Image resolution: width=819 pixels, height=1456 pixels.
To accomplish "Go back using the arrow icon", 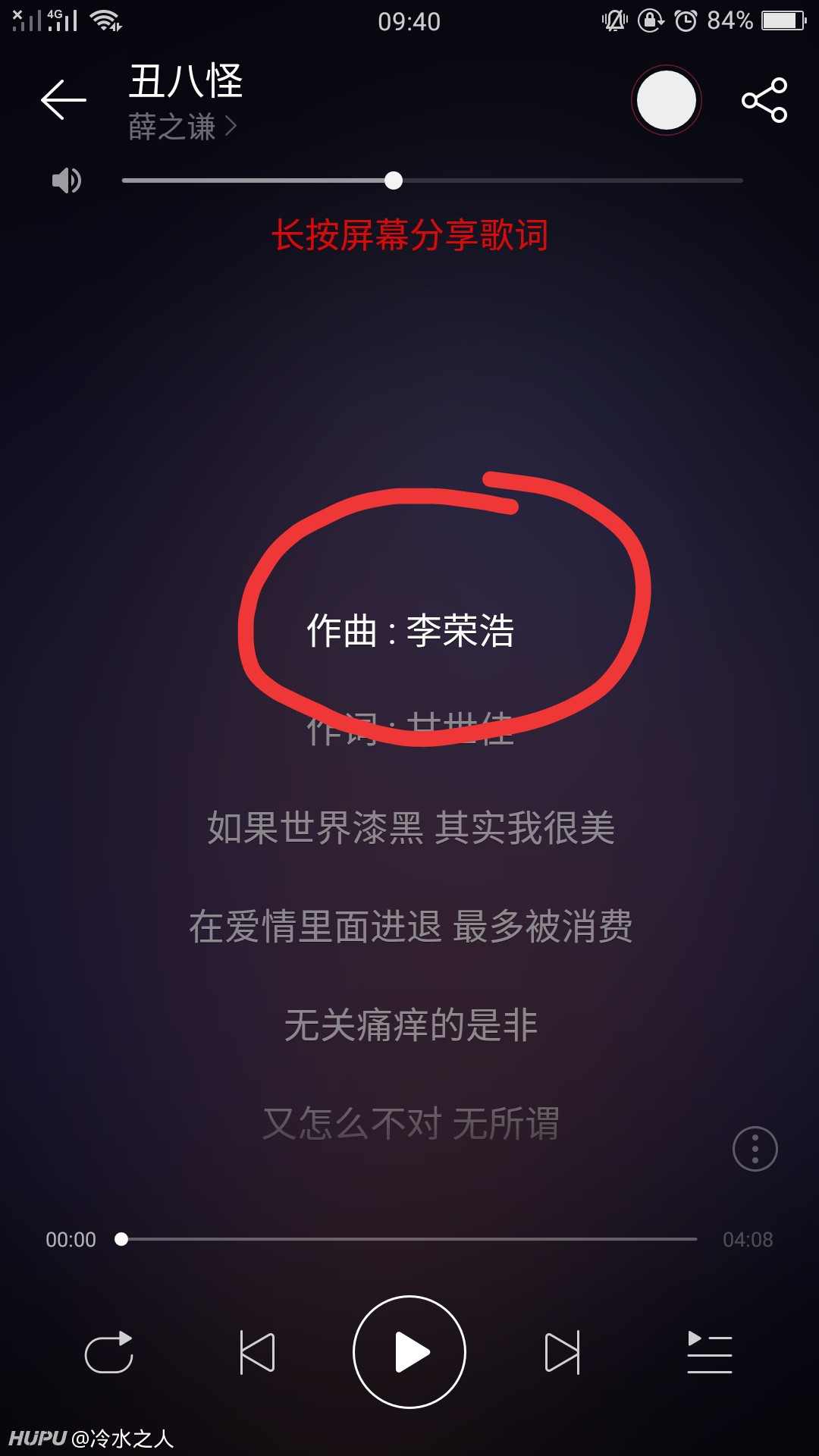I will coord(64,99).
